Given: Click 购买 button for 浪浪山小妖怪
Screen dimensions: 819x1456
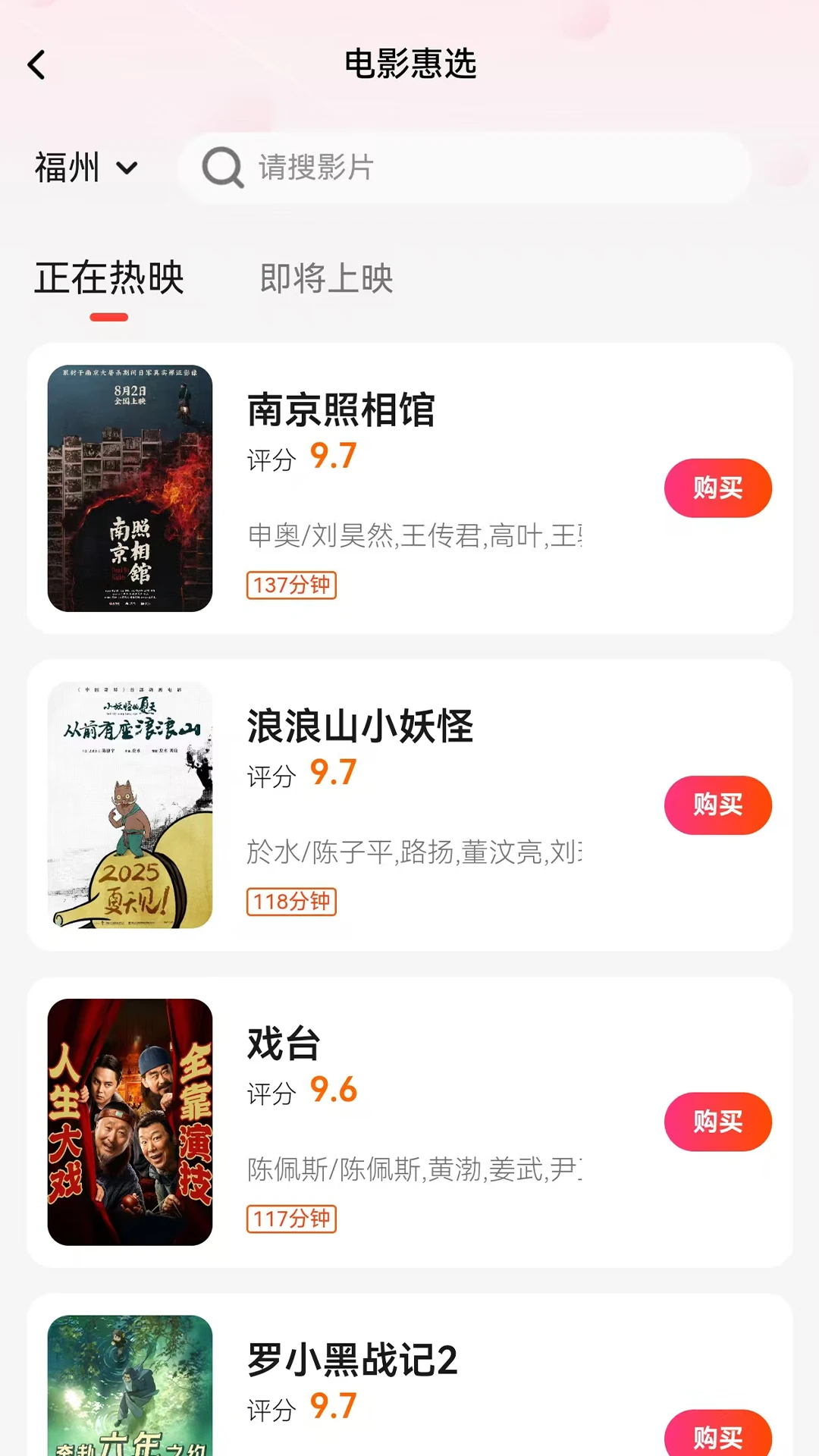Looking at the screenshot, I should click(x=717, y=805).
